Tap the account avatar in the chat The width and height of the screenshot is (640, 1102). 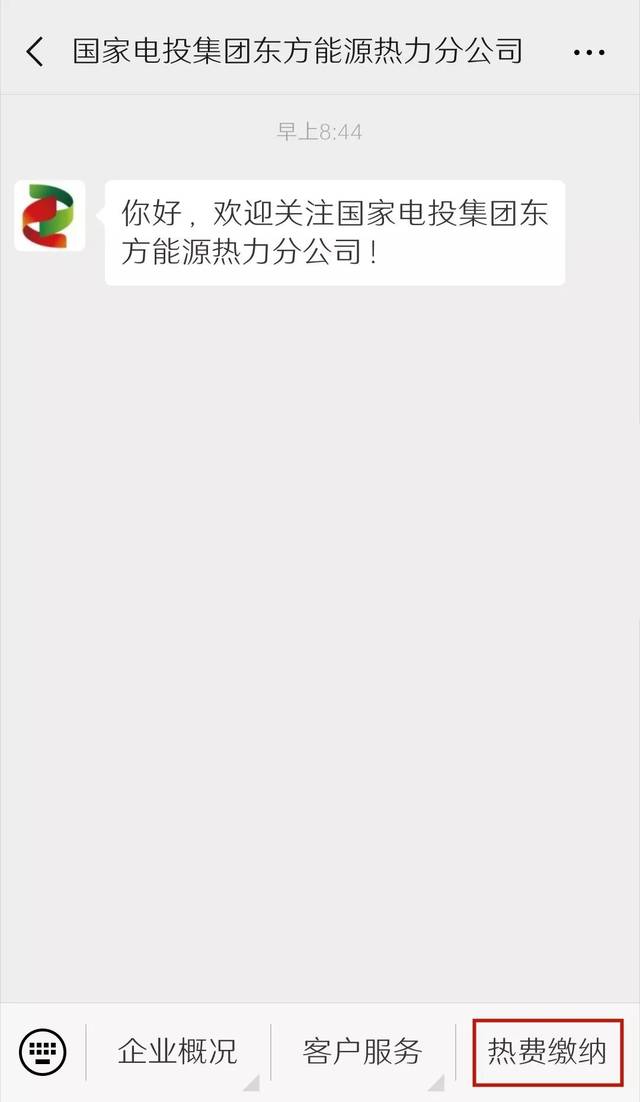point(50,216)
